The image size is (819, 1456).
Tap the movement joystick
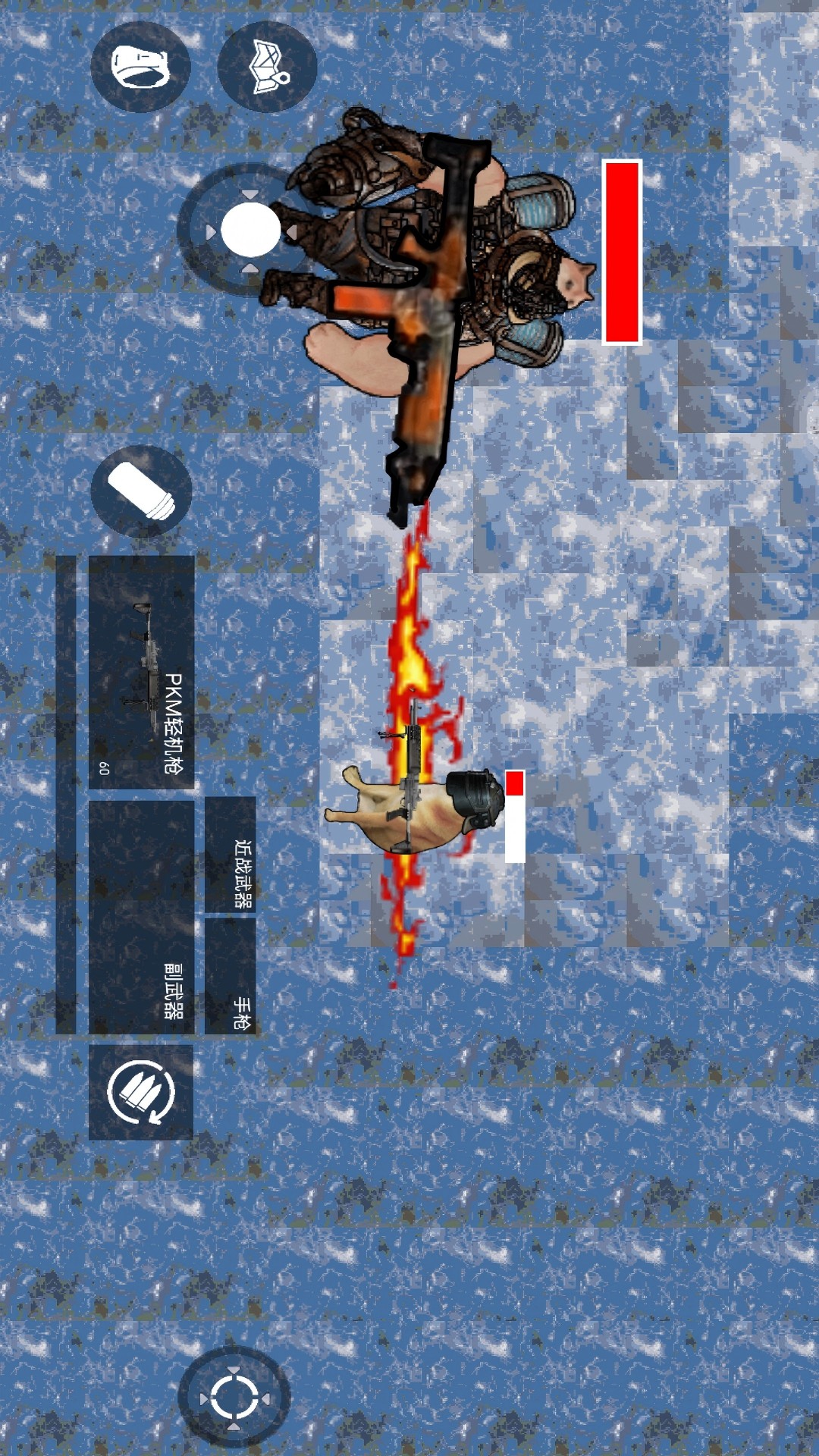point(250,229)
